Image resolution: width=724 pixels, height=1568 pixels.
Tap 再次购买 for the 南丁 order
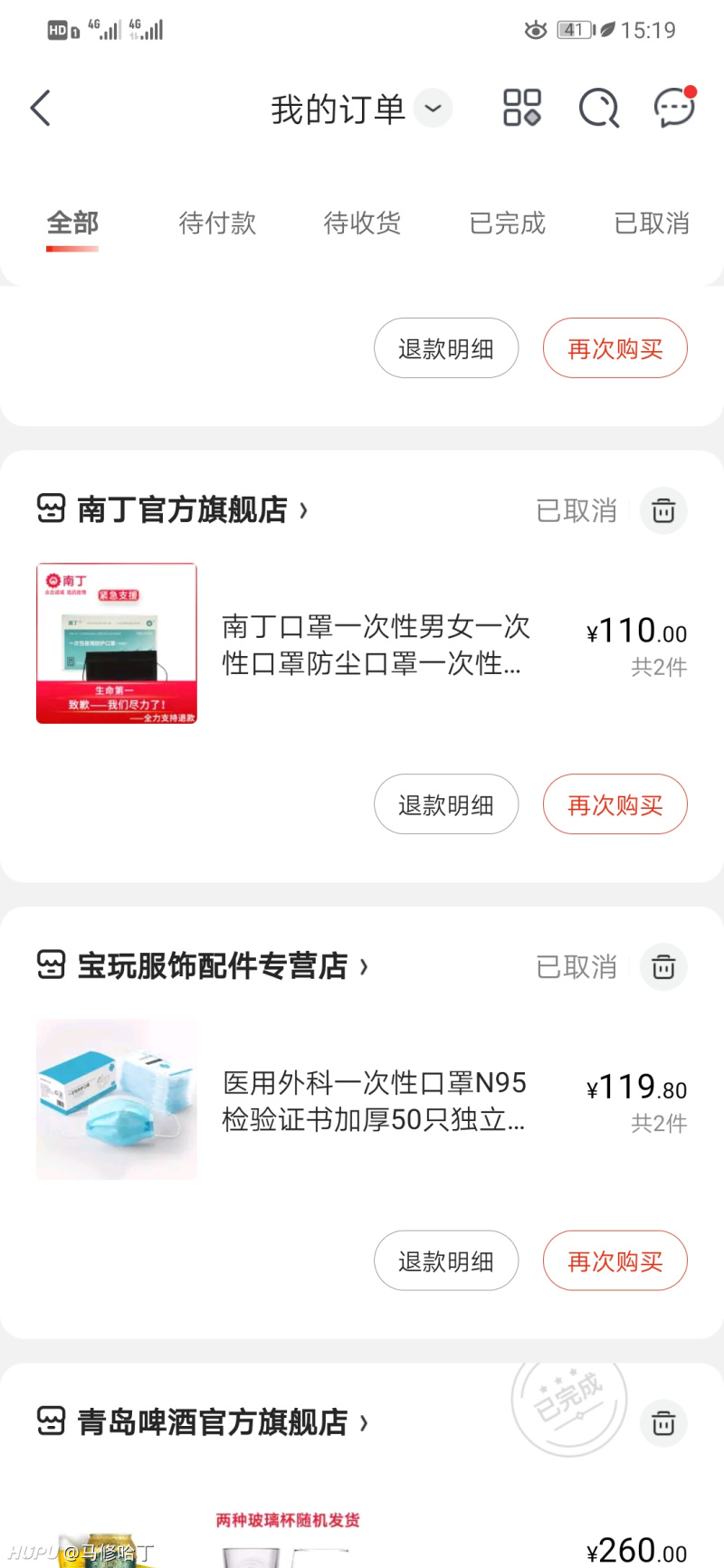615,804
